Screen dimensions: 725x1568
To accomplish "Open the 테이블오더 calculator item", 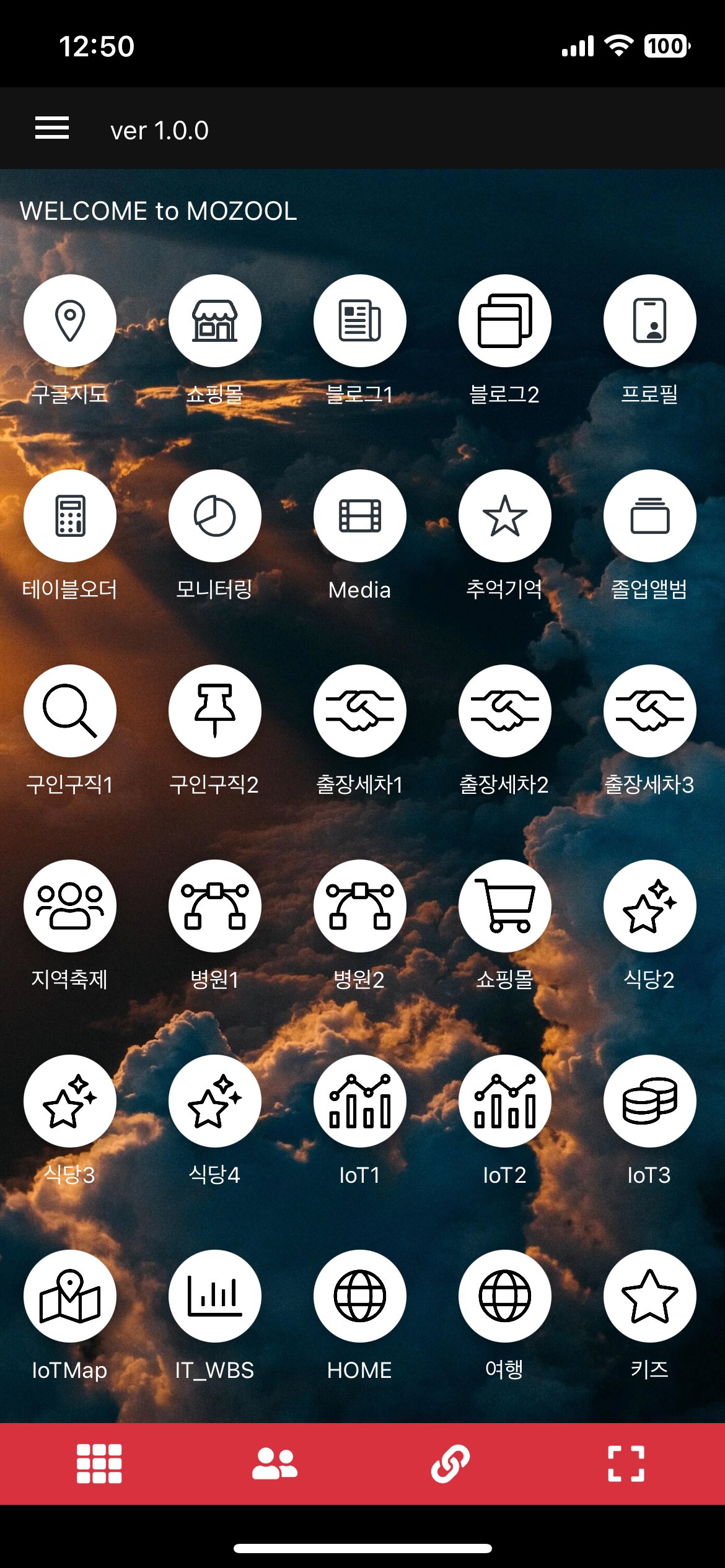I will click(70, 516).
